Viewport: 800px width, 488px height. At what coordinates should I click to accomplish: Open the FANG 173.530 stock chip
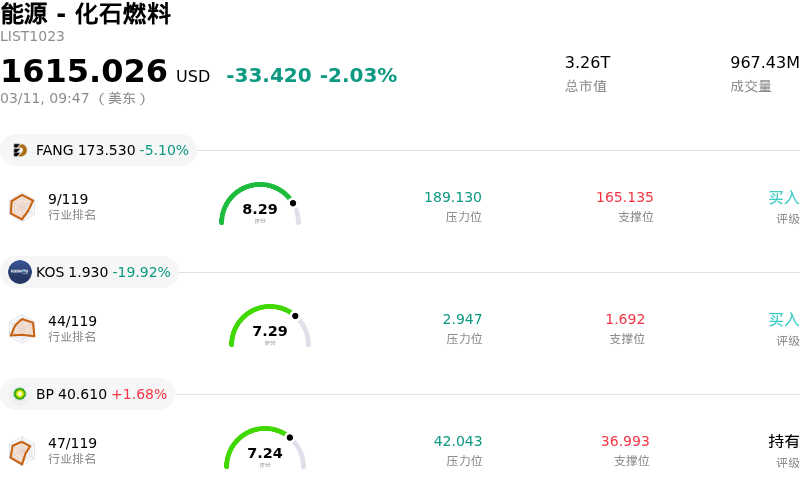(100, 150)
